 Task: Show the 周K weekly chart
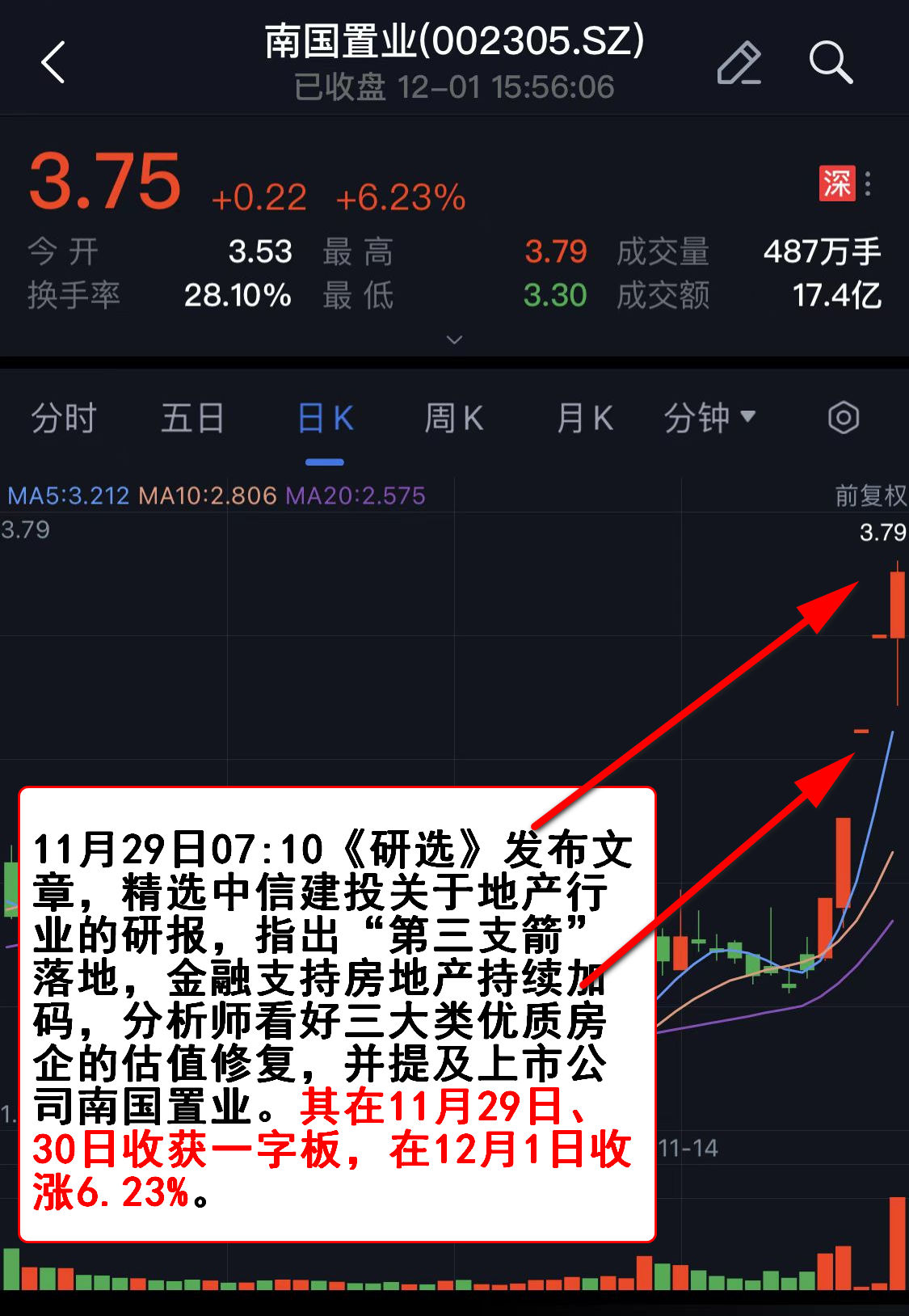(x=453, y=418)
